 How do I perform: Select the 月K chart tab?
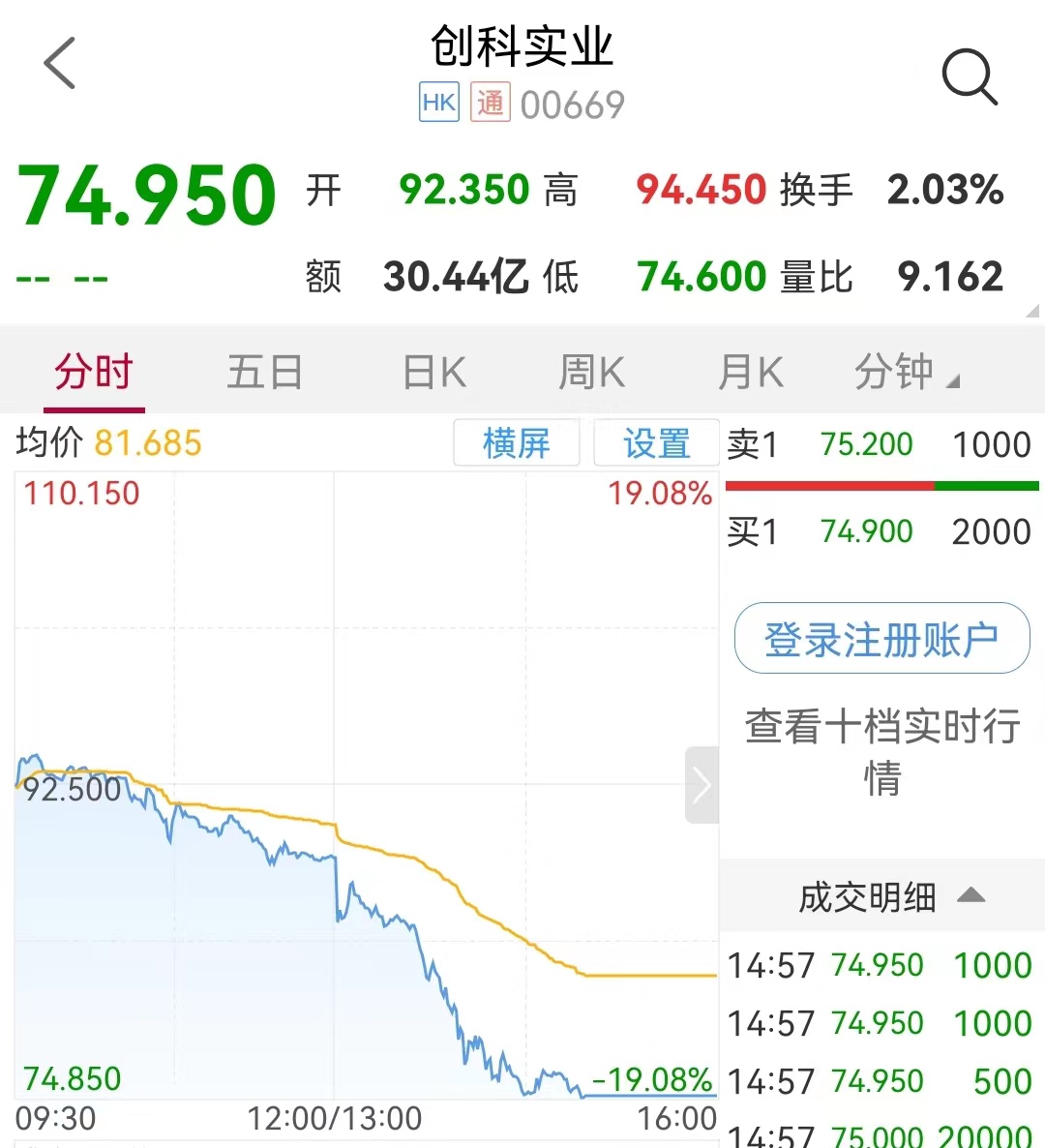click(x=750, y=373)
